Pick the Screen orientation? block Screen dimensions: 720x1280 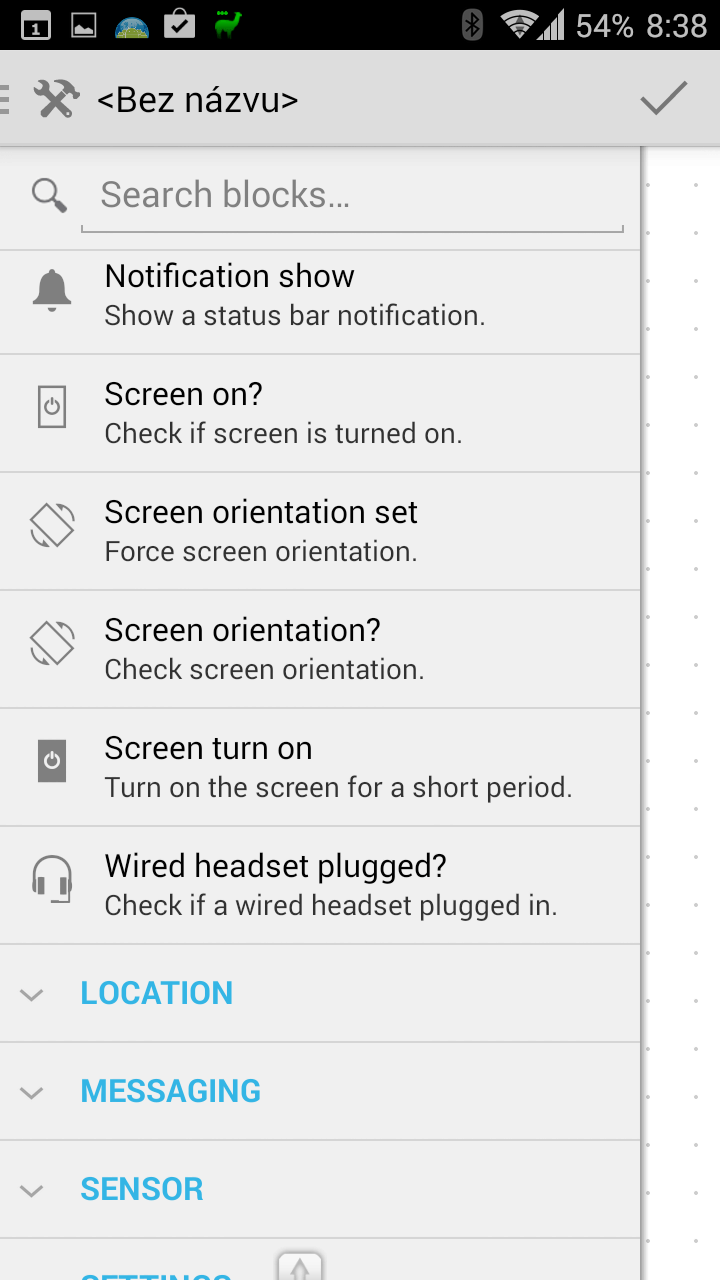point(320,649)
